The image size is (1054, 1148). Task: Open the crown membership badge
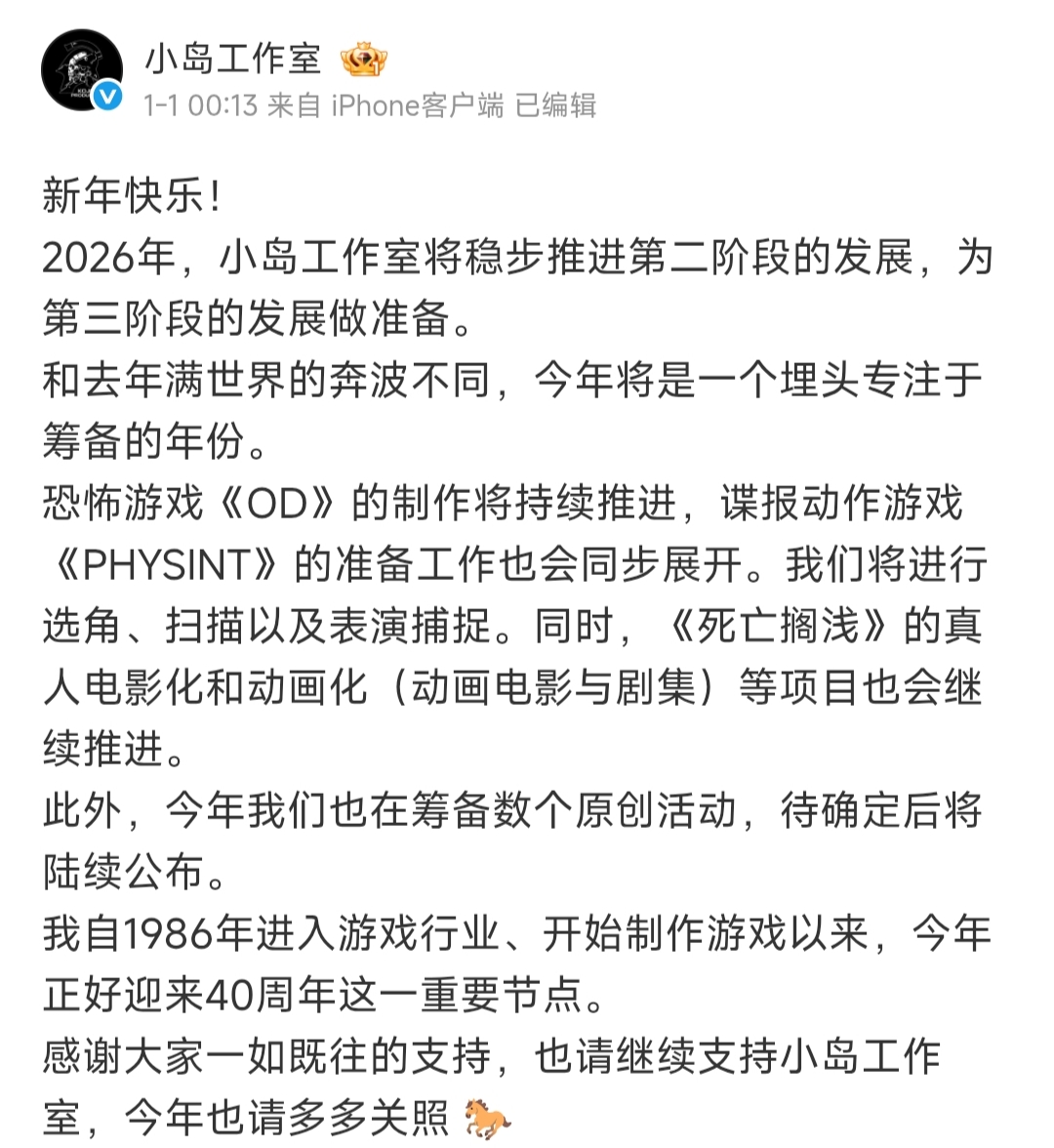pyautogui.click(x=363, y=61)
